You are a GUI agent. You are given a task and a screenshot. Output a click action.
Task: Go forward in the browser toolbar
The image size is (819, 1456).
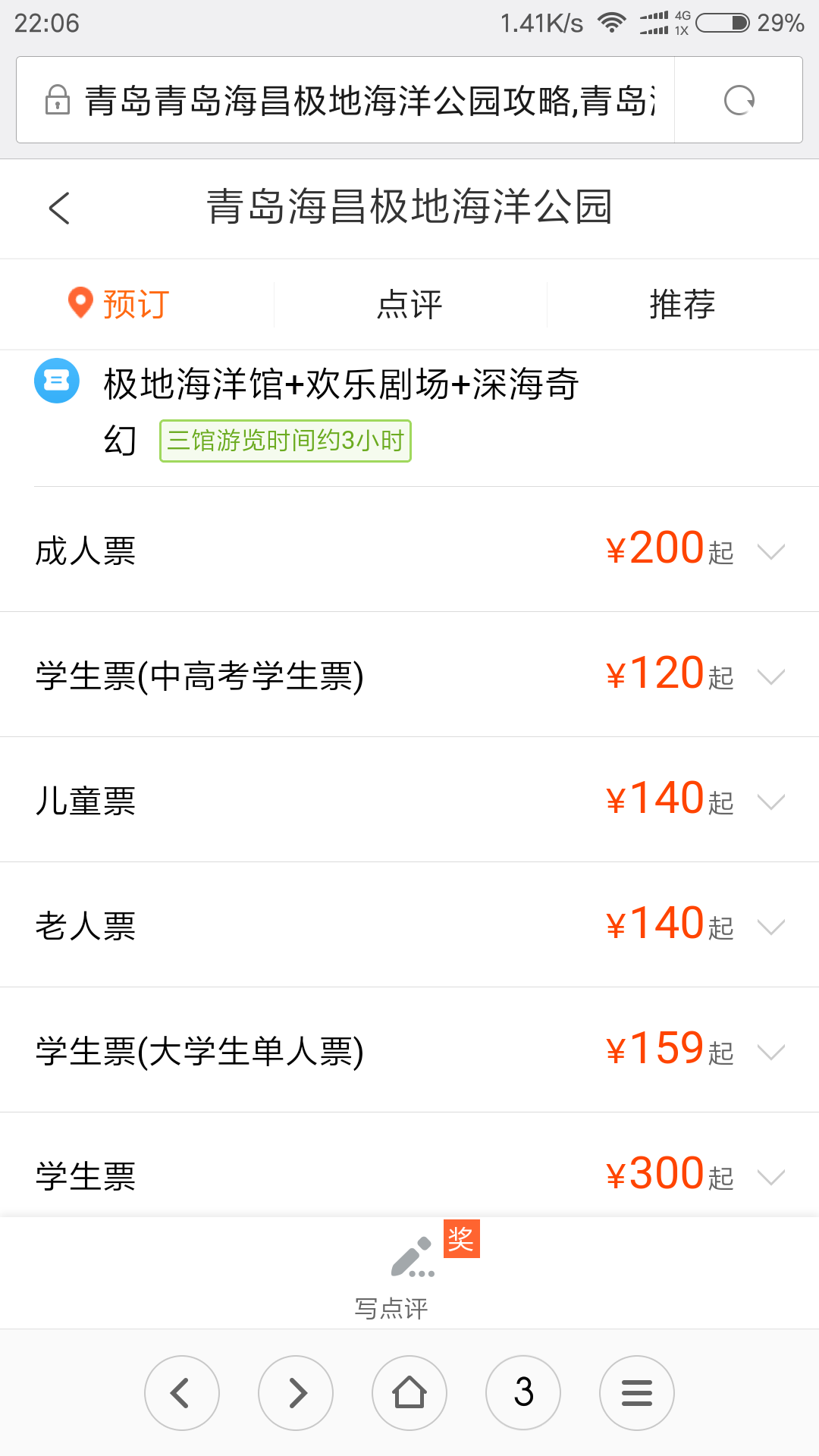pyautogui.click(x=296, y=1393)
